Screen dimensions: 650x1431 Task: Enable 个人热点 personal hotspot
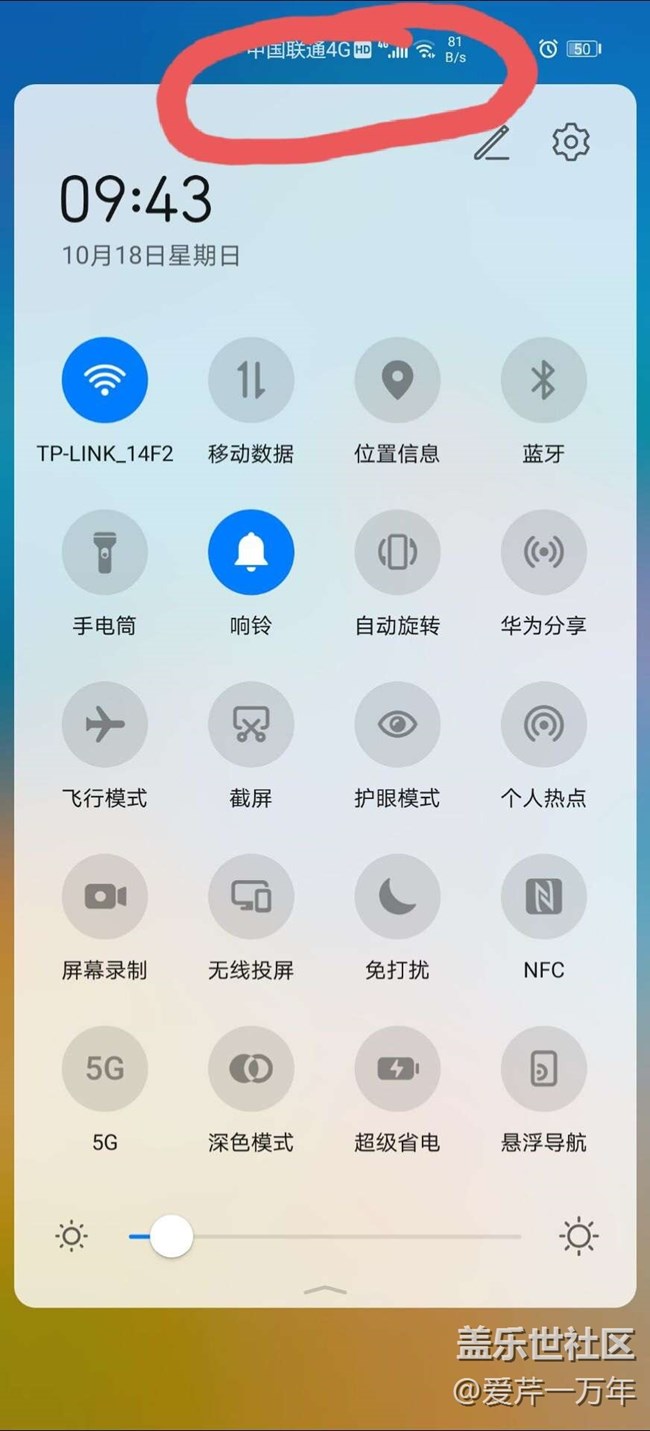(x=543, y=725)
